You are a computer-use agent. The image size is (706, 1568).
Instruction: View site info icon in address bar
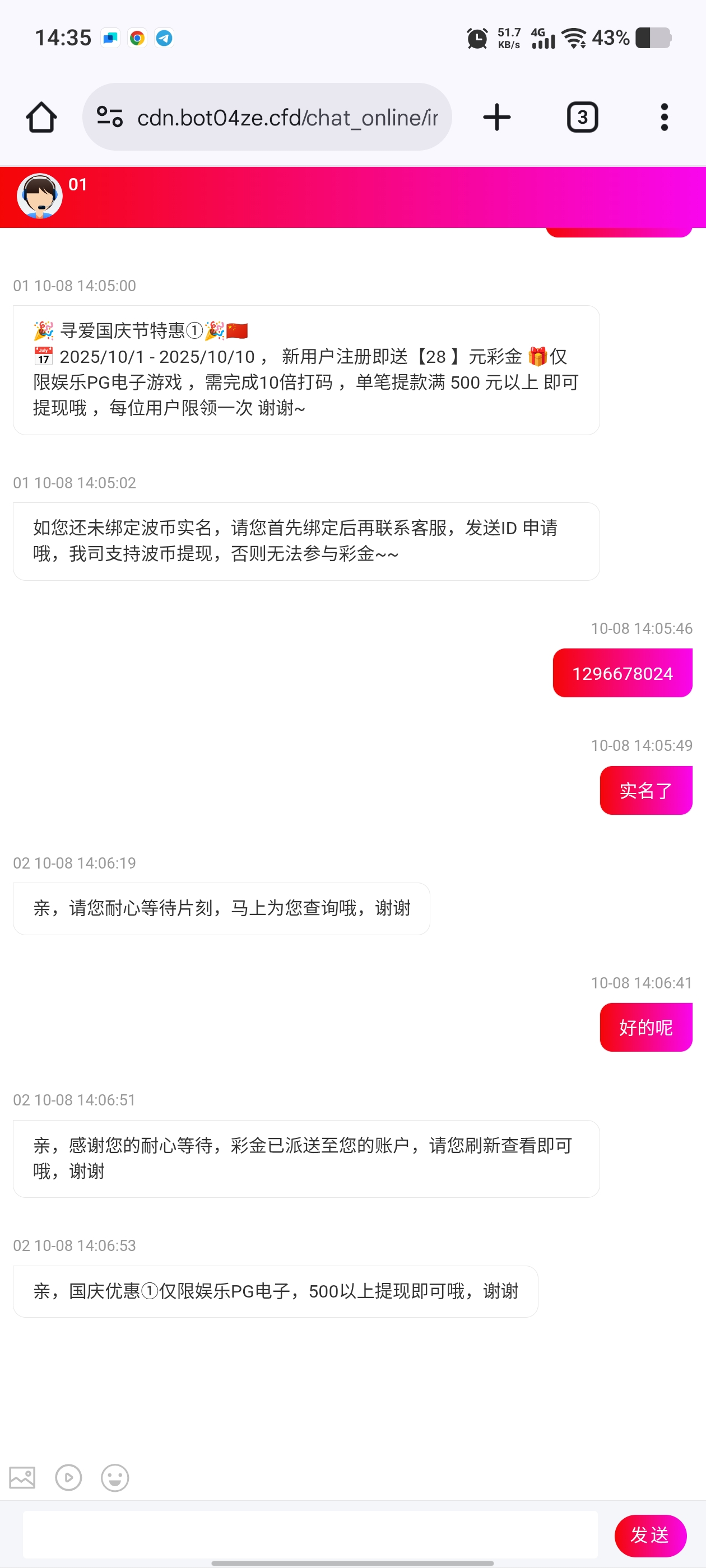tap(110, 117)
